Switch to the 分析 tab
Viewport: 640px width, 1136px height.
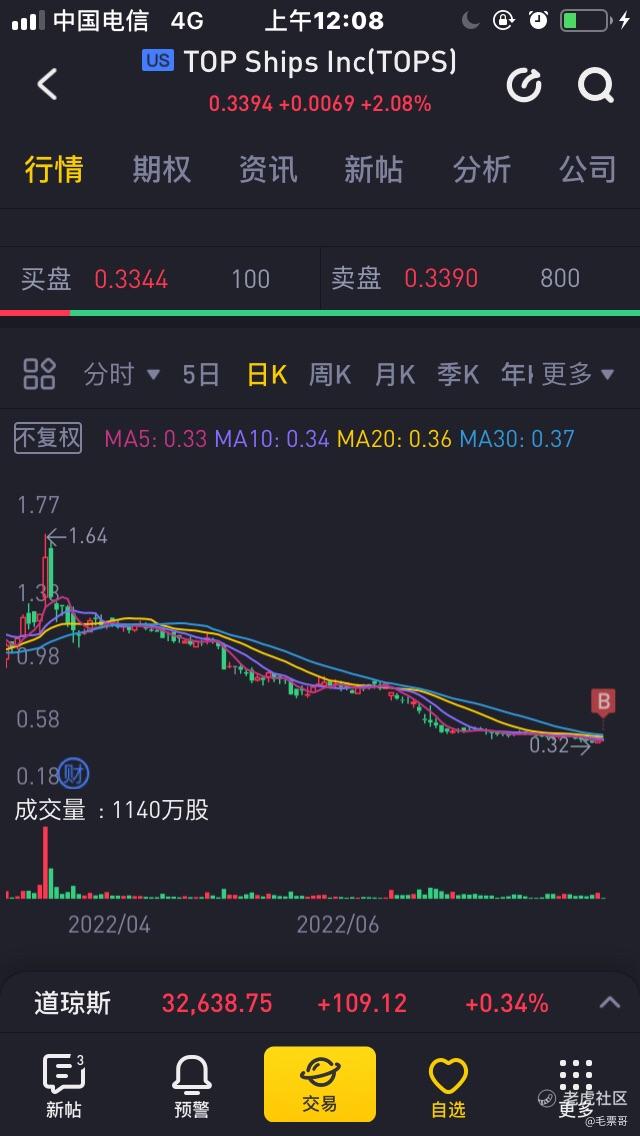(481, 170)
